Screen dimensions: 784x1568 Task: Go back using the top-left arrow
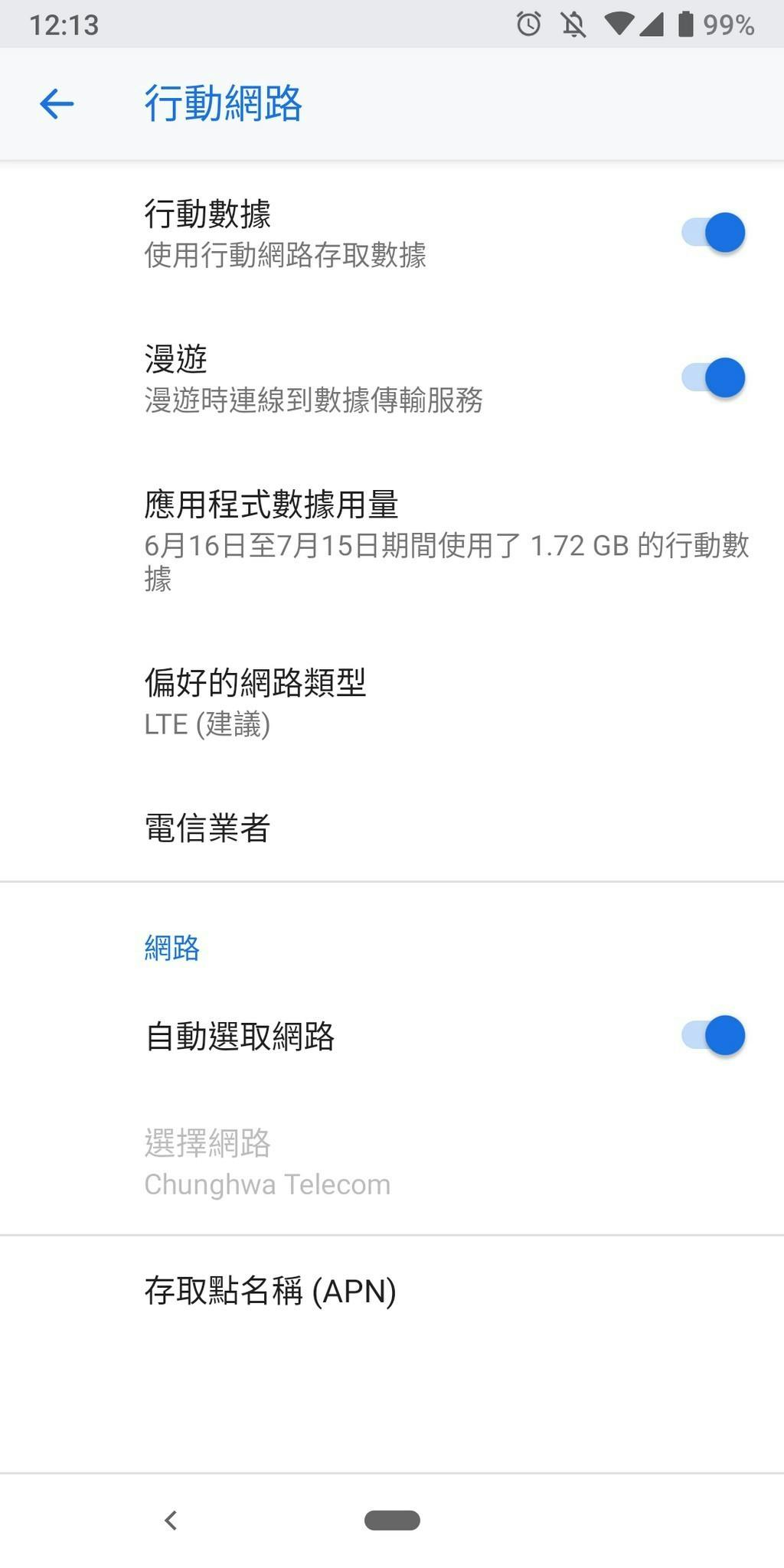pos(57,103)
